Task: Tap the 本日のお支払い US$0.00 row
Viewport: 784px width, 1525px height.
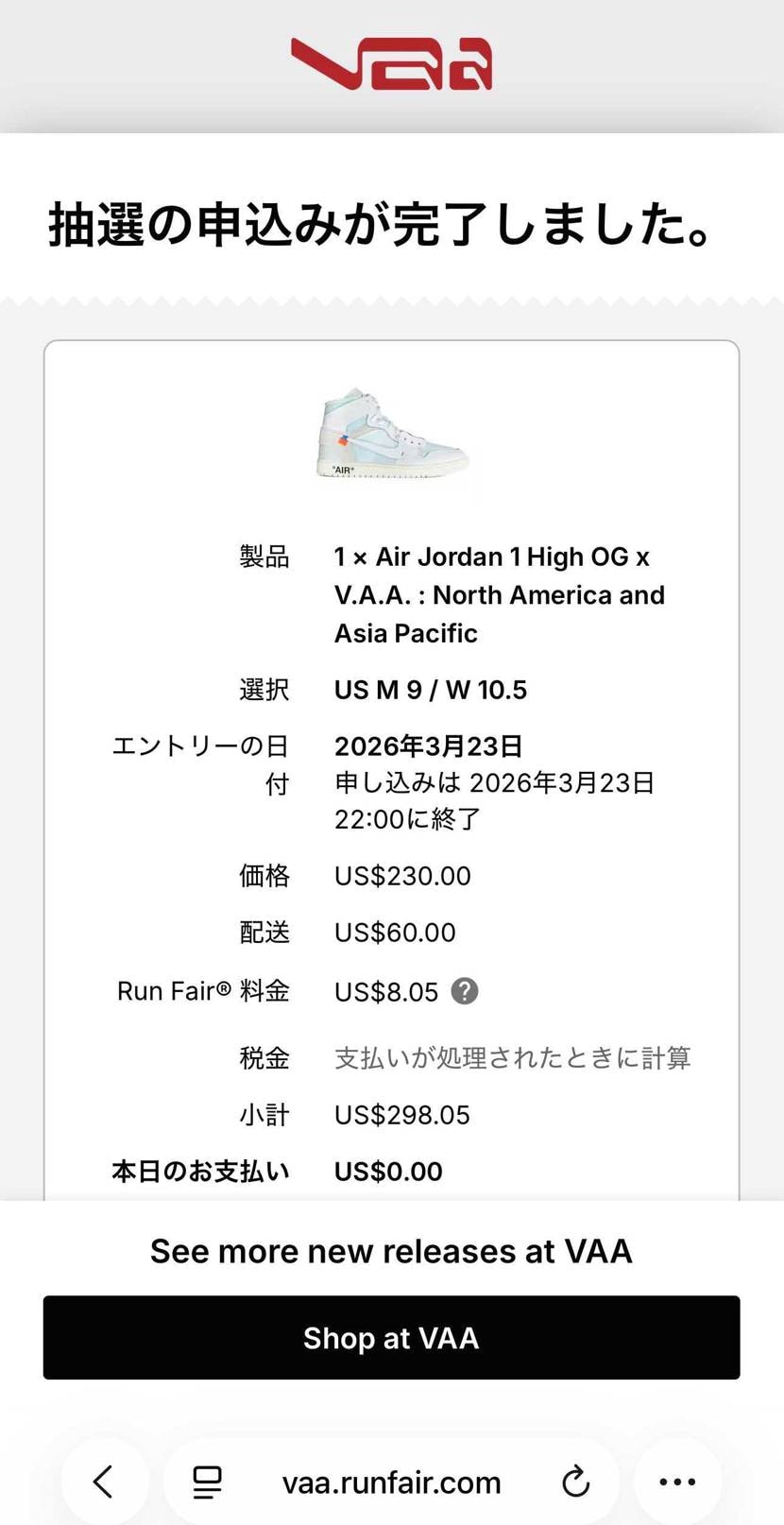Action: (388, 1171)
